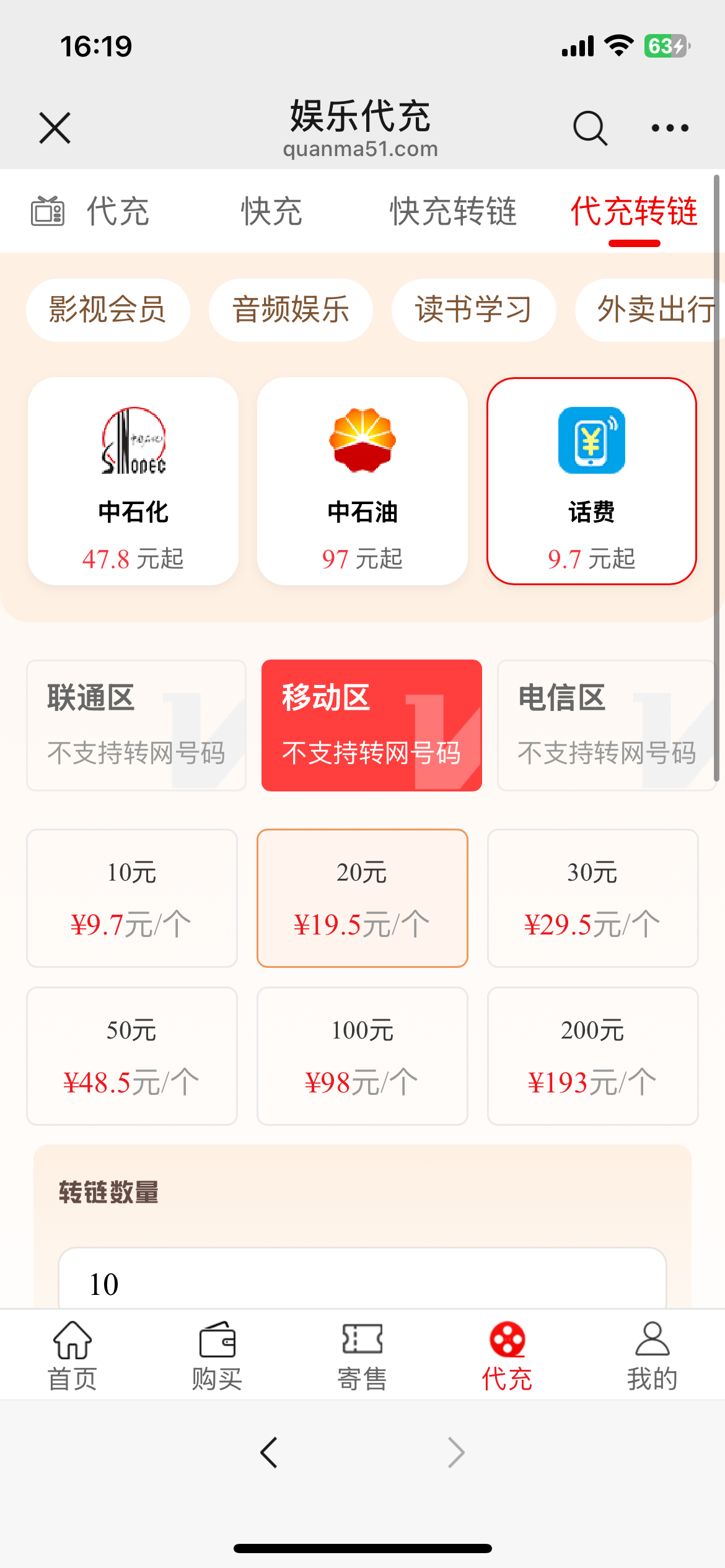Screen dimensions: 725x1568
Task: Go to the 首页 bottom tab
Action: tap(72, 1355)
